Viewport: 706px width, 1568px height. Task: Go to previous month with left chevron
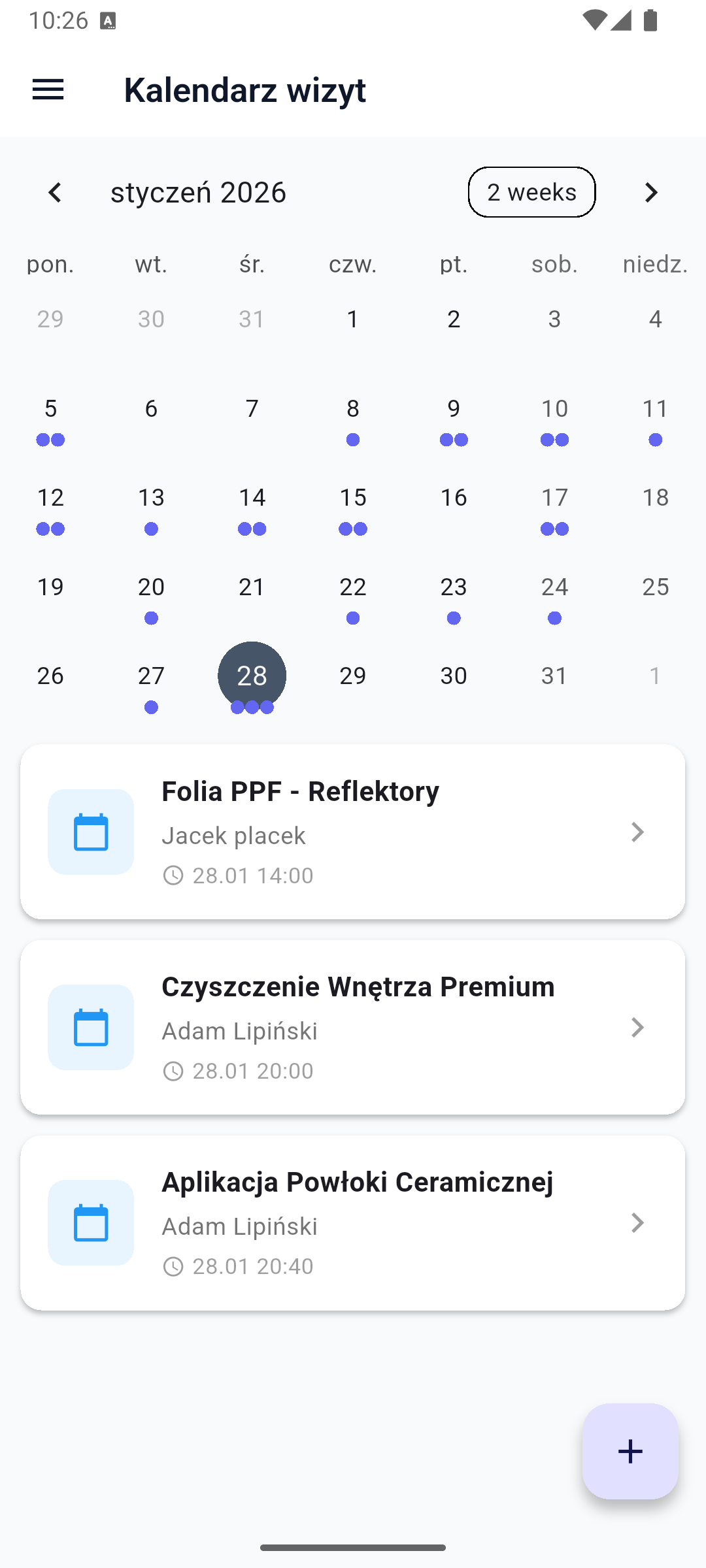click(x=55, y=192)
